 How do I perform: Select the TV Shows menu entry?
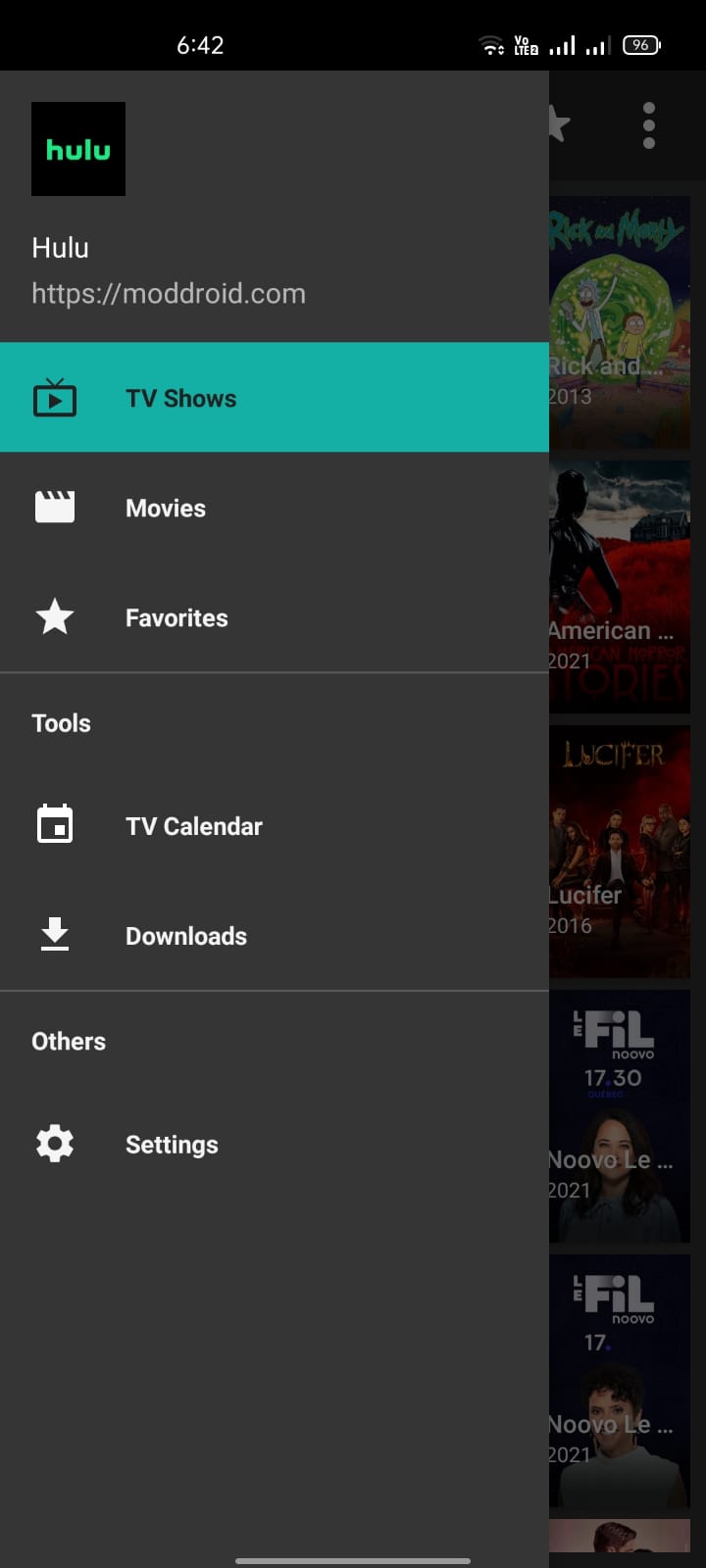pyautogui.click(x=180, y=398)
